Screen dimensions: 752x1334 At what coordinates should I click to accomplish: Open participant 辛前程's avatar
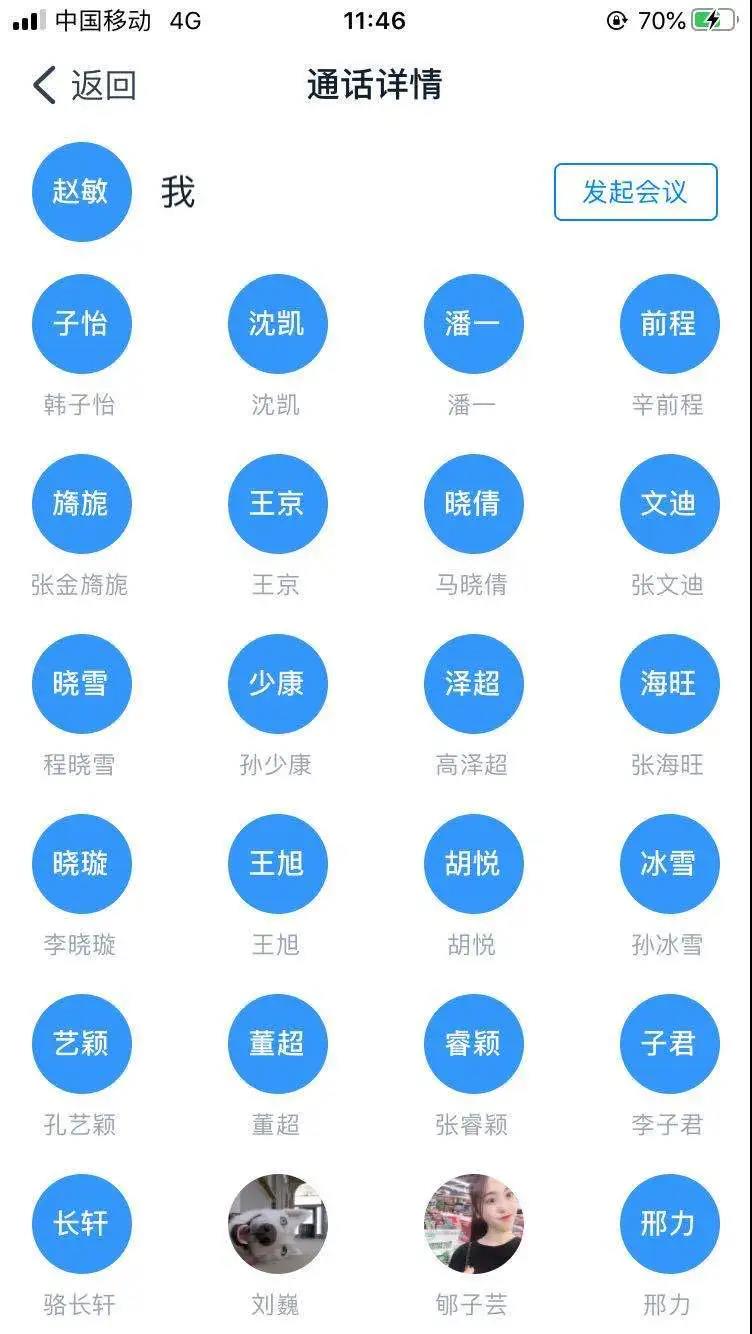(x=669, y=324)
